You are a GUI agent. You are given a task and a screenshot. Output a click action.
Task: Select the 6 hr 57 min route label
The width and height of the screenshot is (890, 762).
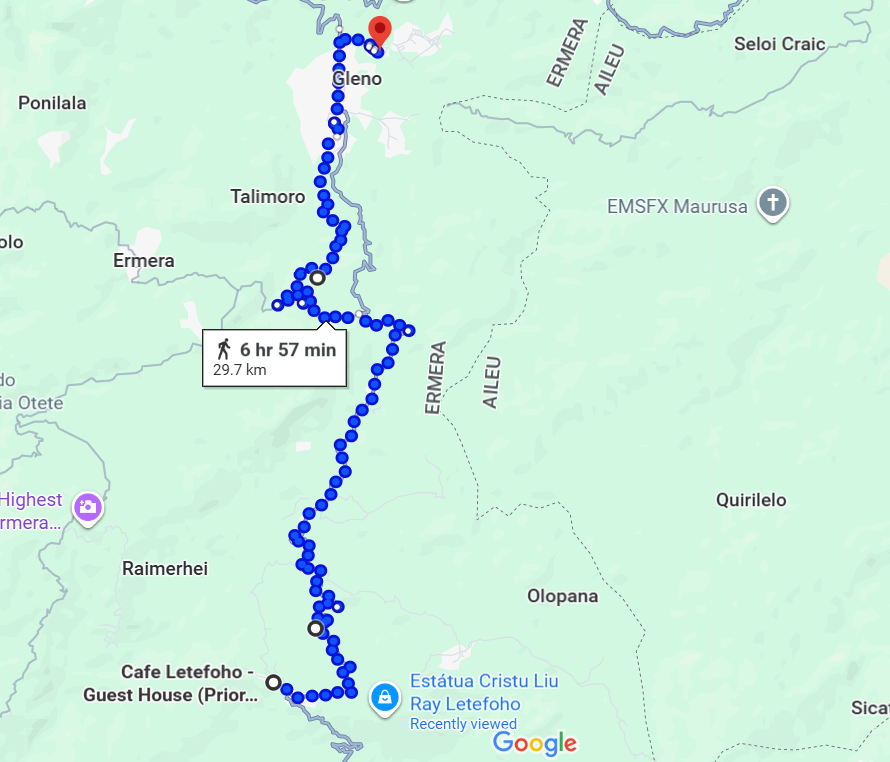point(275,357)
